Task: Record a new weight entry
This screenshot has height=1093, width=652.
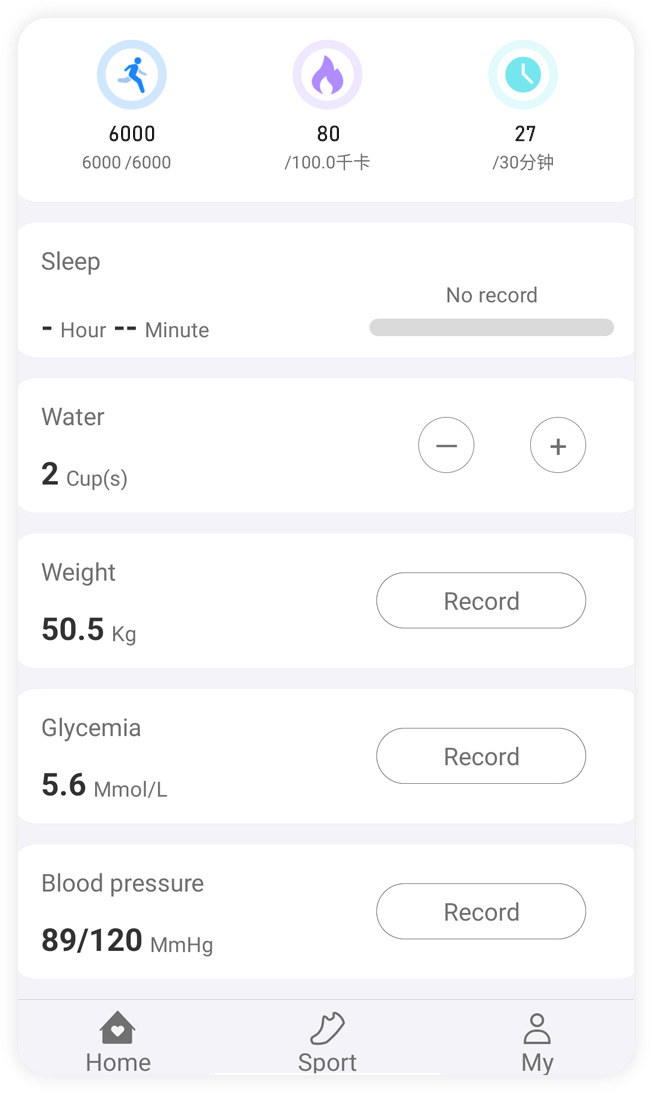Action: (x=481, y=600)
